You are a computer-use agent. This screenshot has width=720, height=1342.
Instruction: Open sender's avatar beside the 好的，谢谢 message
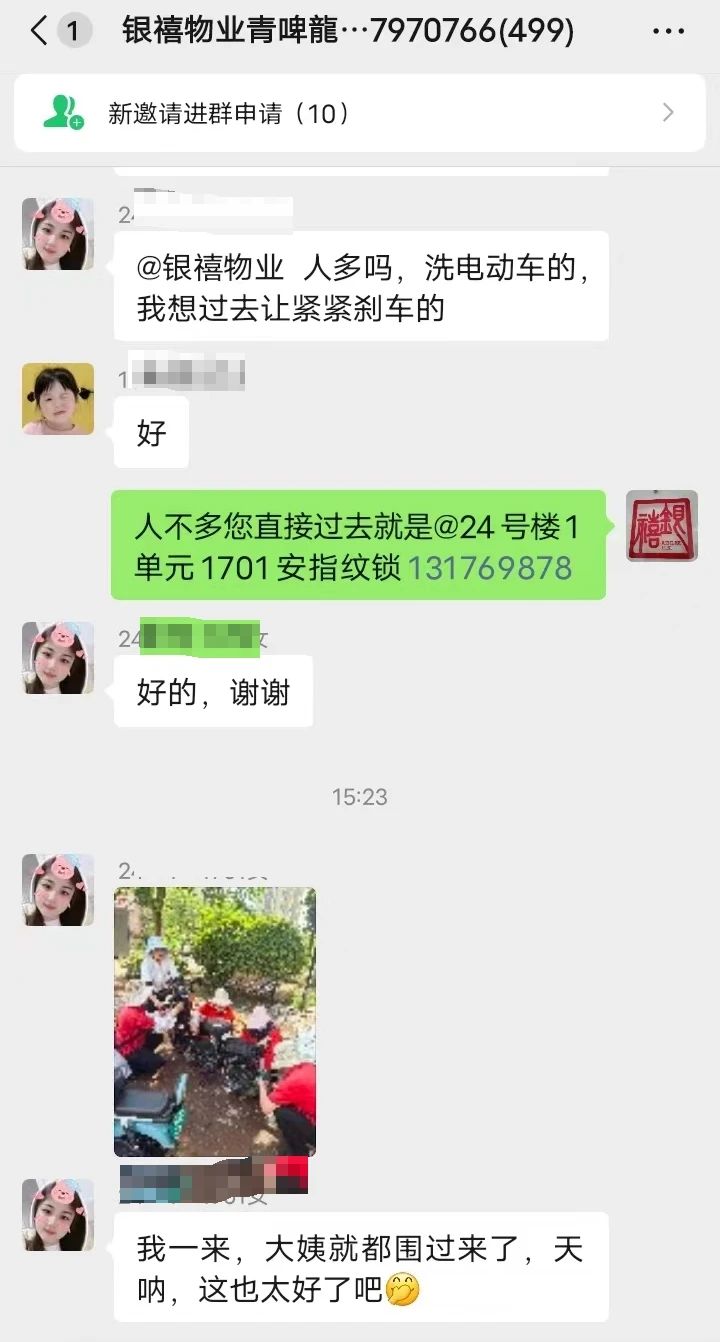(x=58, y=658)
